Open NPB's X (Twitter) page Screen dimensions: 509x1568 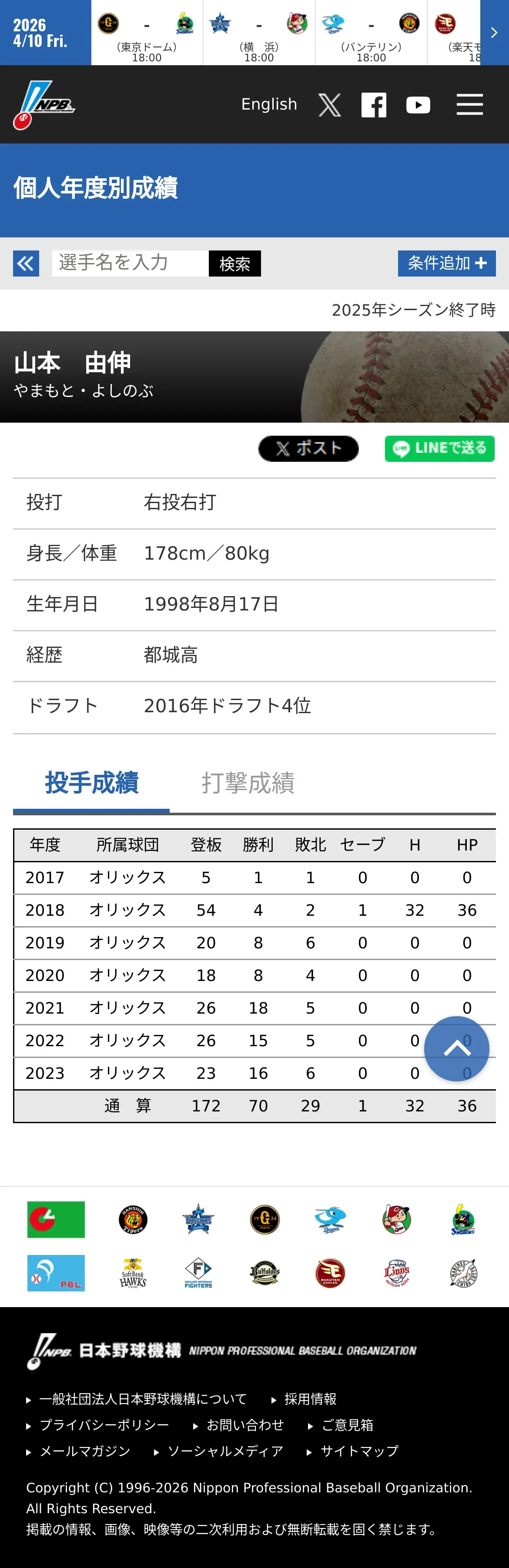click(x=329, y=105)
